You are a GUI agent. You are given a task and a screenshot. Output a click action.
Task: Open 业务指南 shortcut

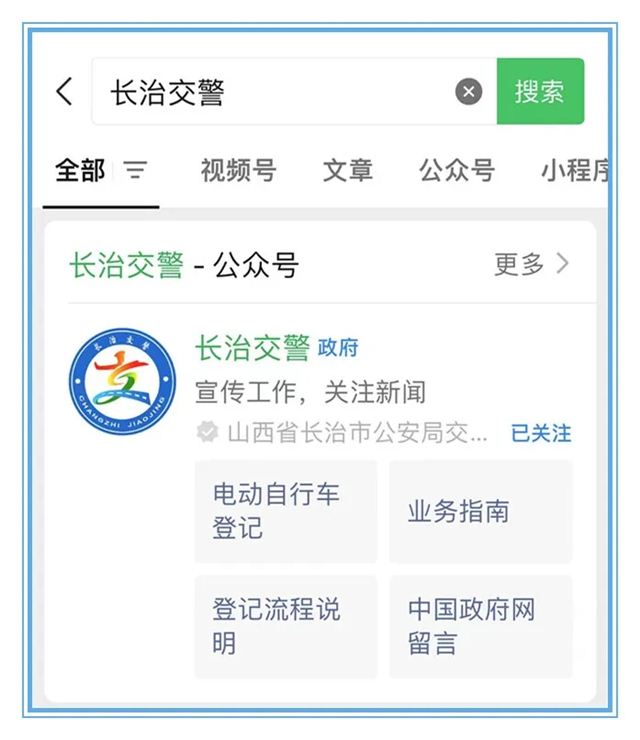pos(480,511)
